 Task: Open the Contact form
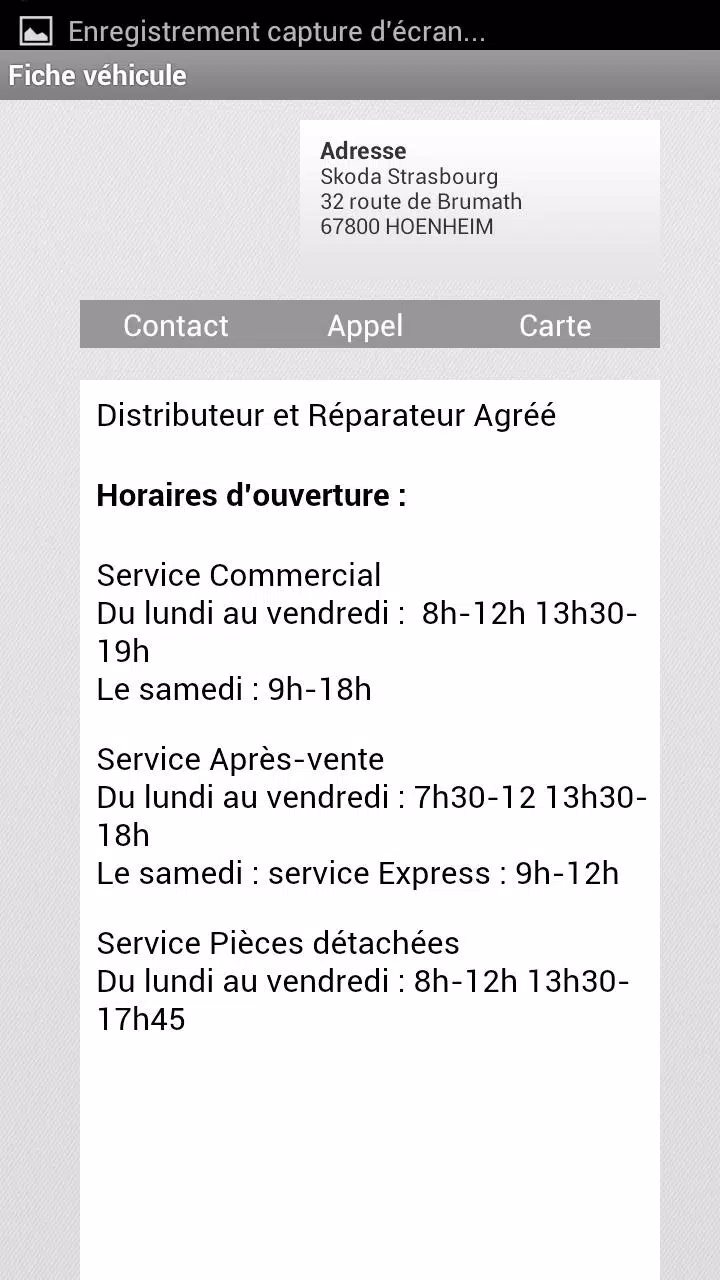[176, 325]
